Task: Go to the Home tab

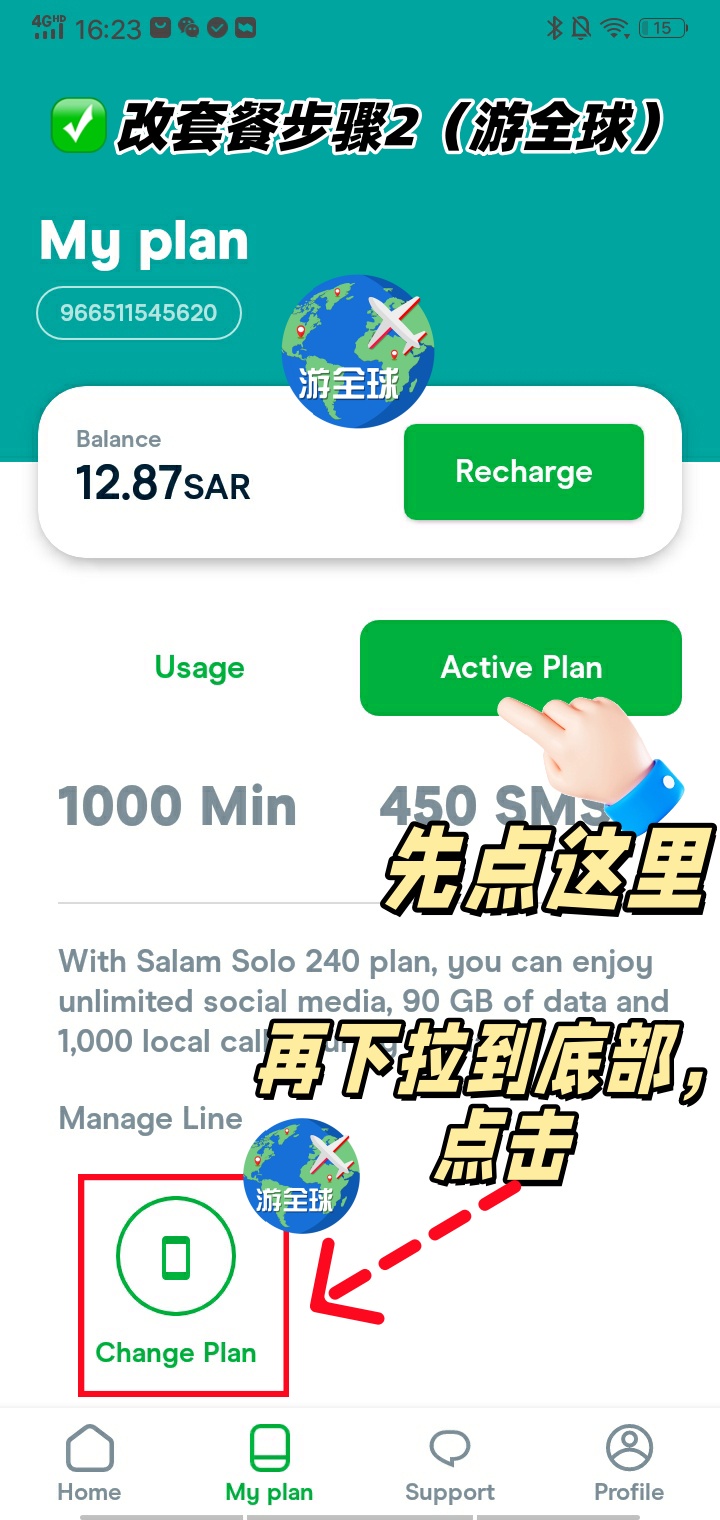Action: 89,1463
